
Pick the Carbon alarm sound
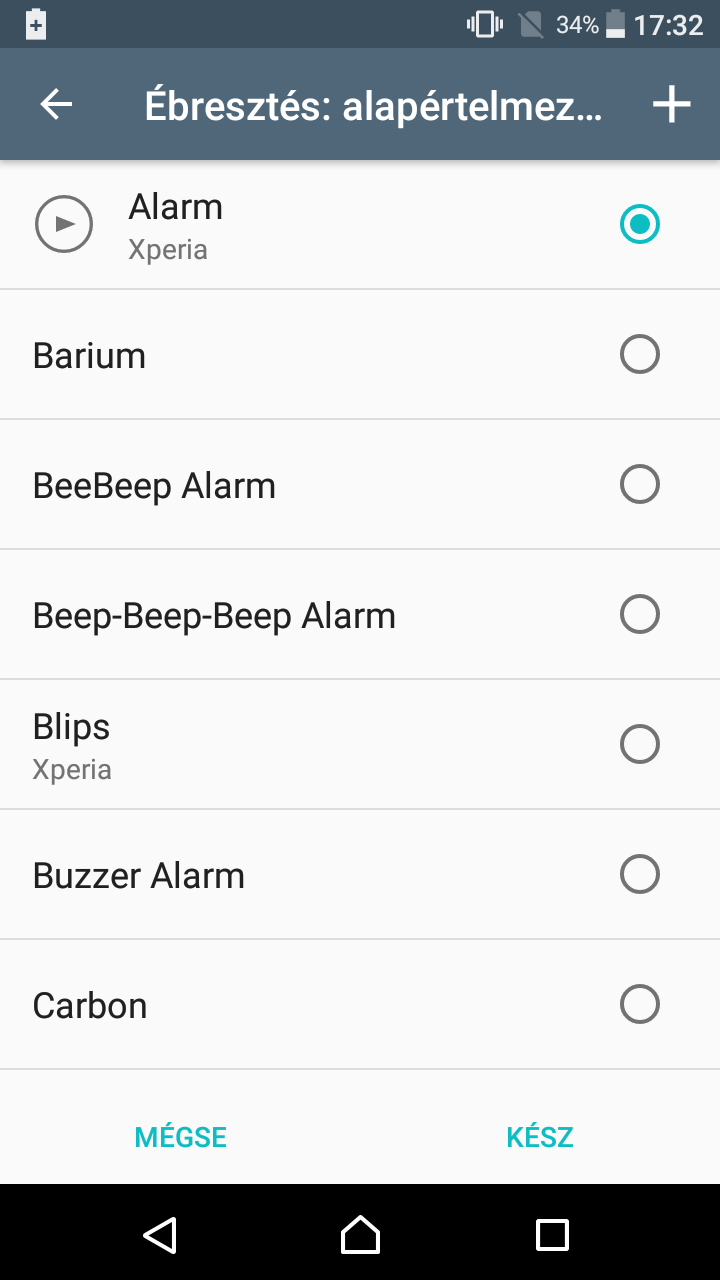[360, 1005]
